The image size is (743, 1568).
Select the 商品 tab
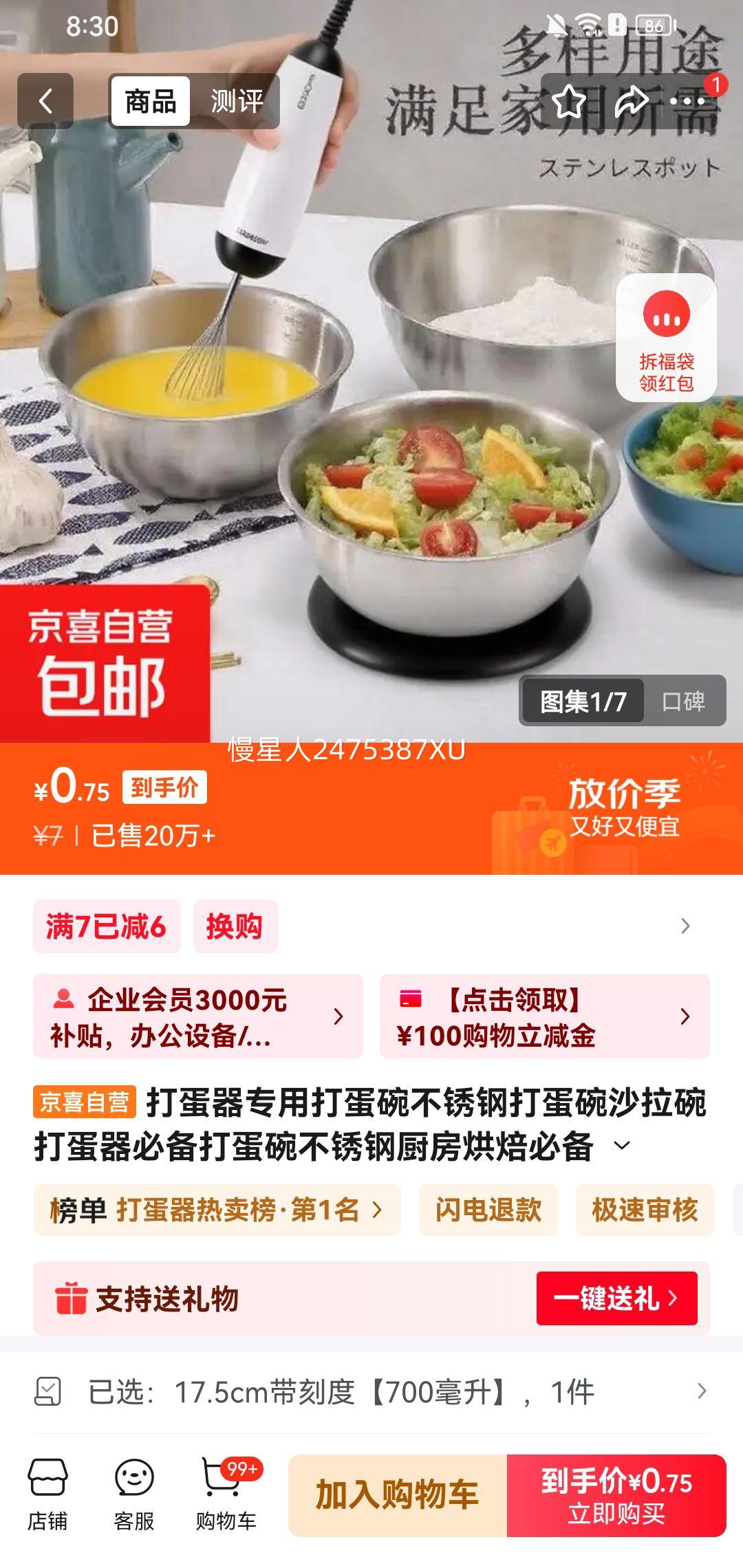(151, 102)
